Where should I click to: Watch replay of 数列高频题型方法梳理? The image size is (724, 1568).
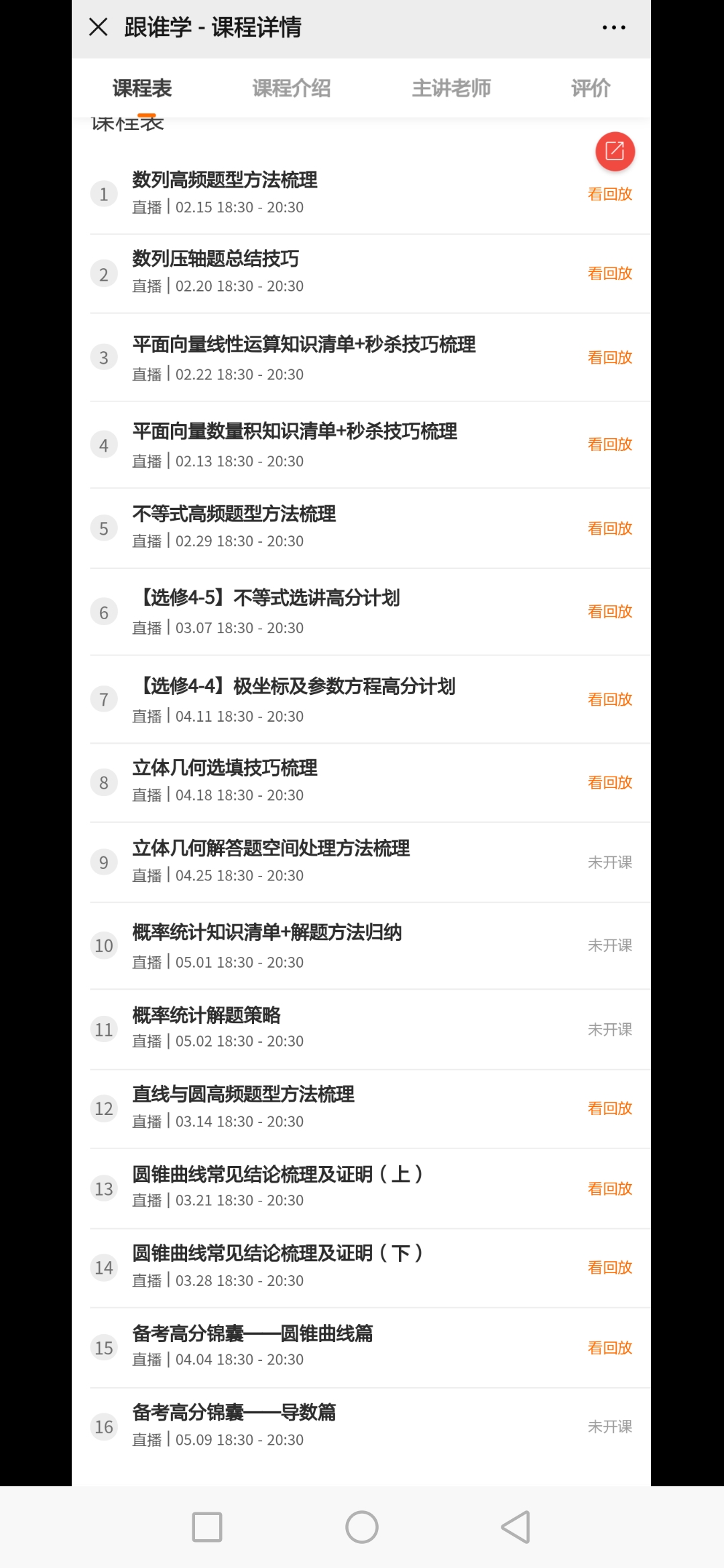point(610,194)
